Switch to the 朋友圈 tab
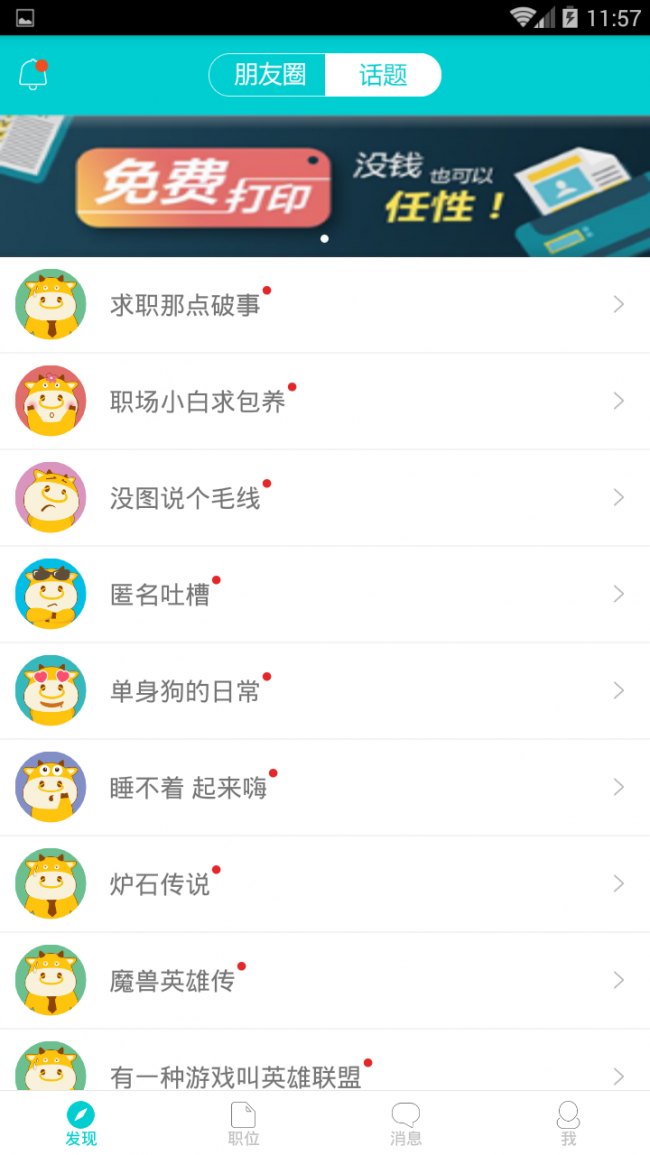The image size is (650, 1155). pos(267,75)
